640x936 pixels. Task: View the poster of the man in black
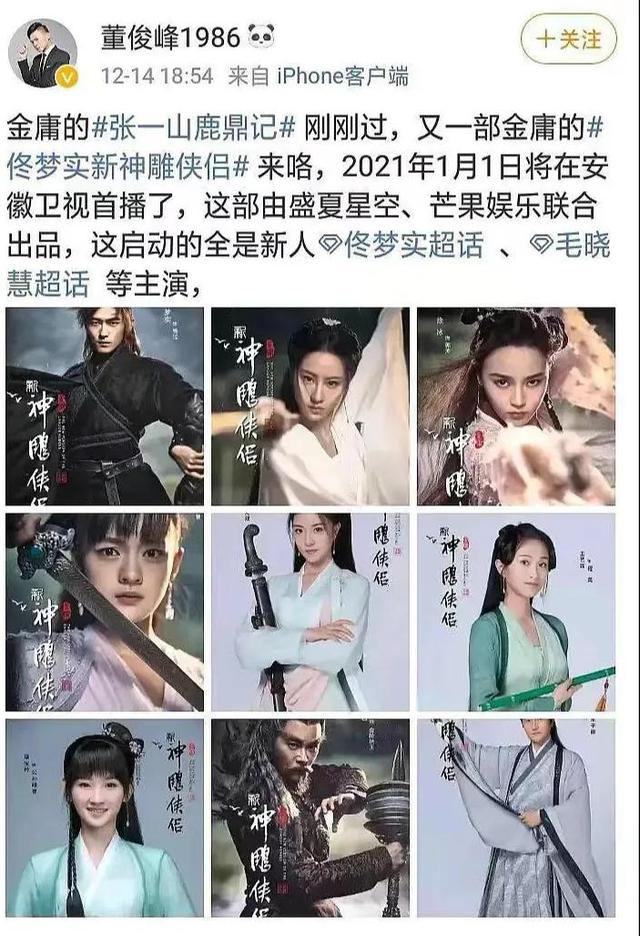coord(104,406)
